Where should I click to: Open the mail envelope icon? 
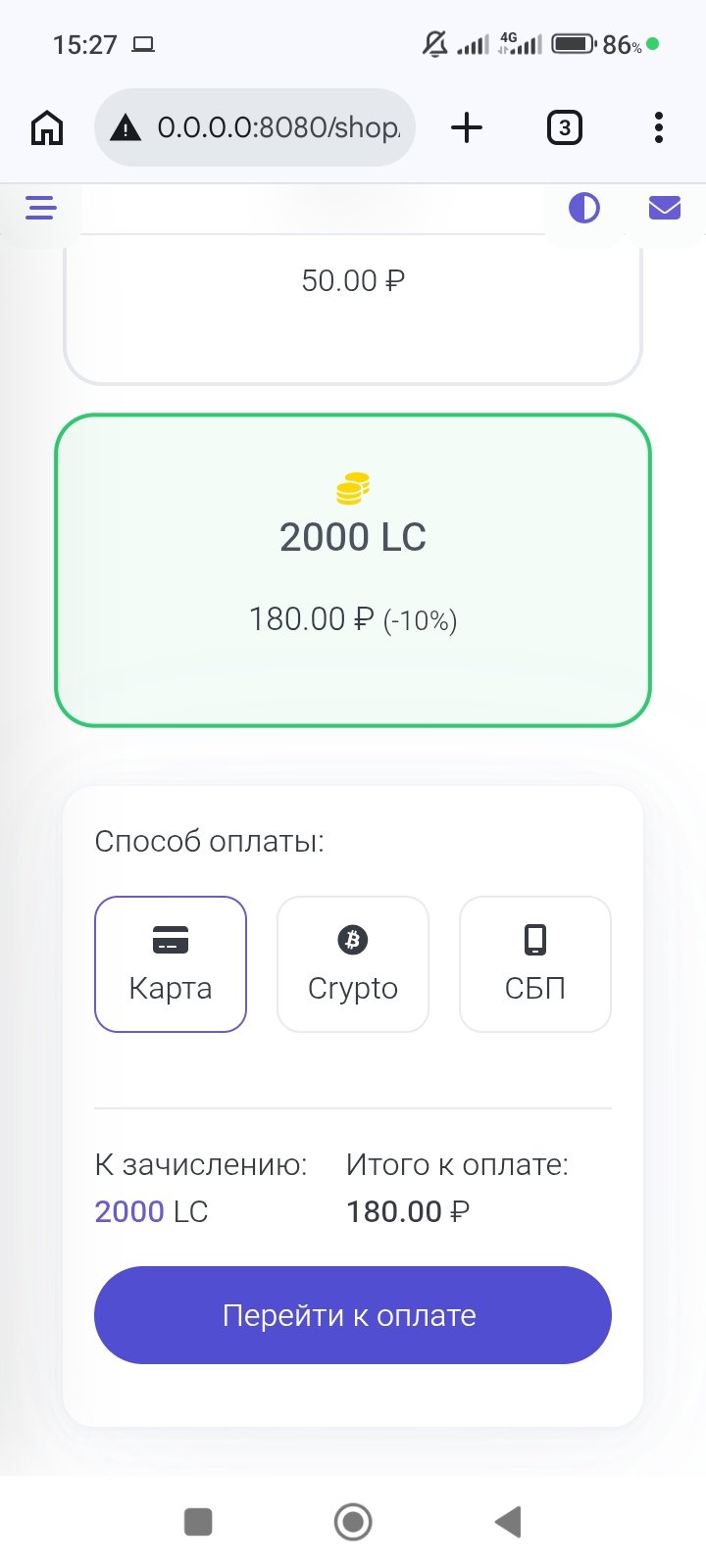665,208
